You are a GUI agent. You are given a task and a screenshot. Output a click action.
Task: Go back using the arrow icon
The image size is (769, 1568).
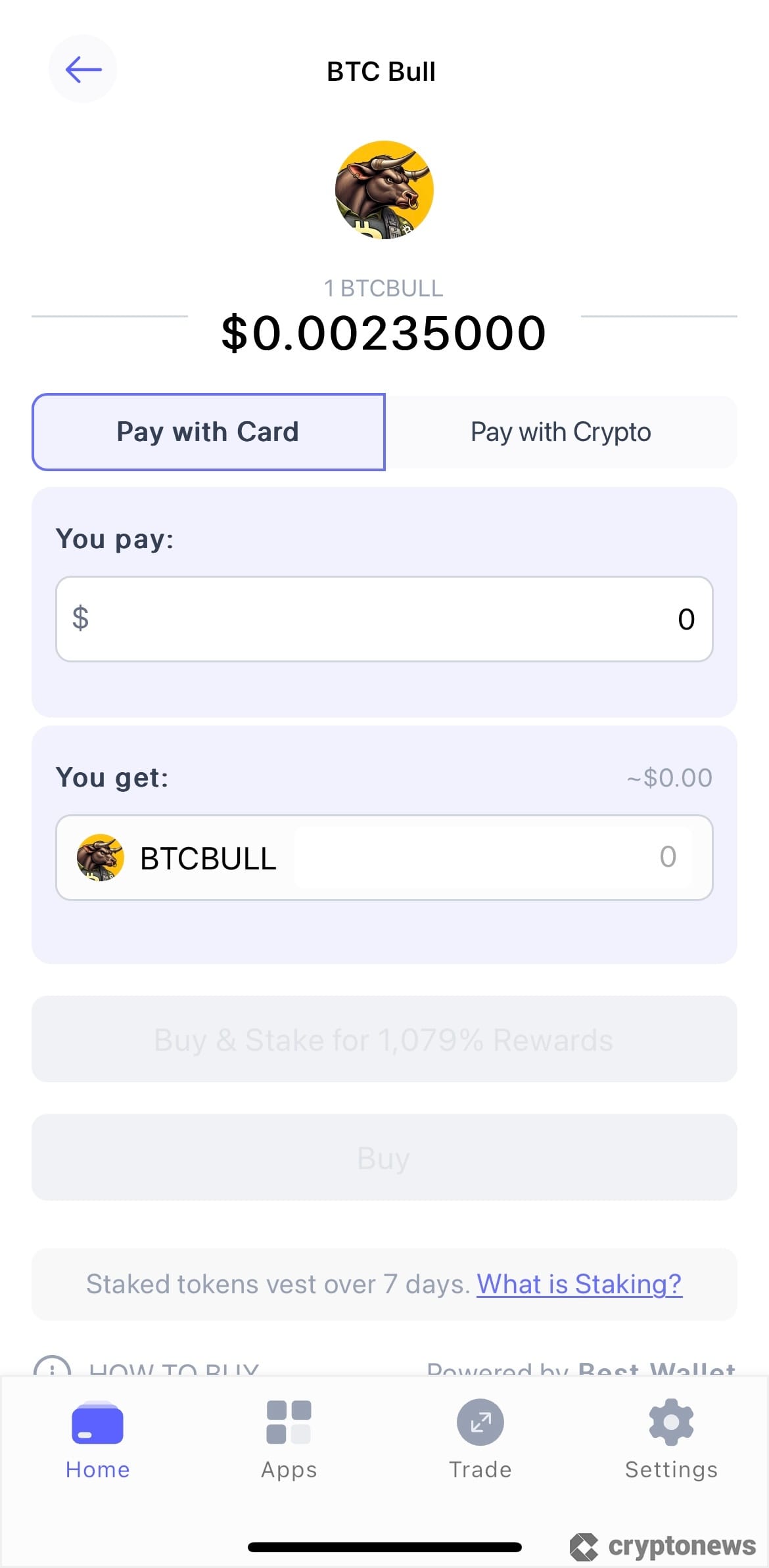[83, 69]
